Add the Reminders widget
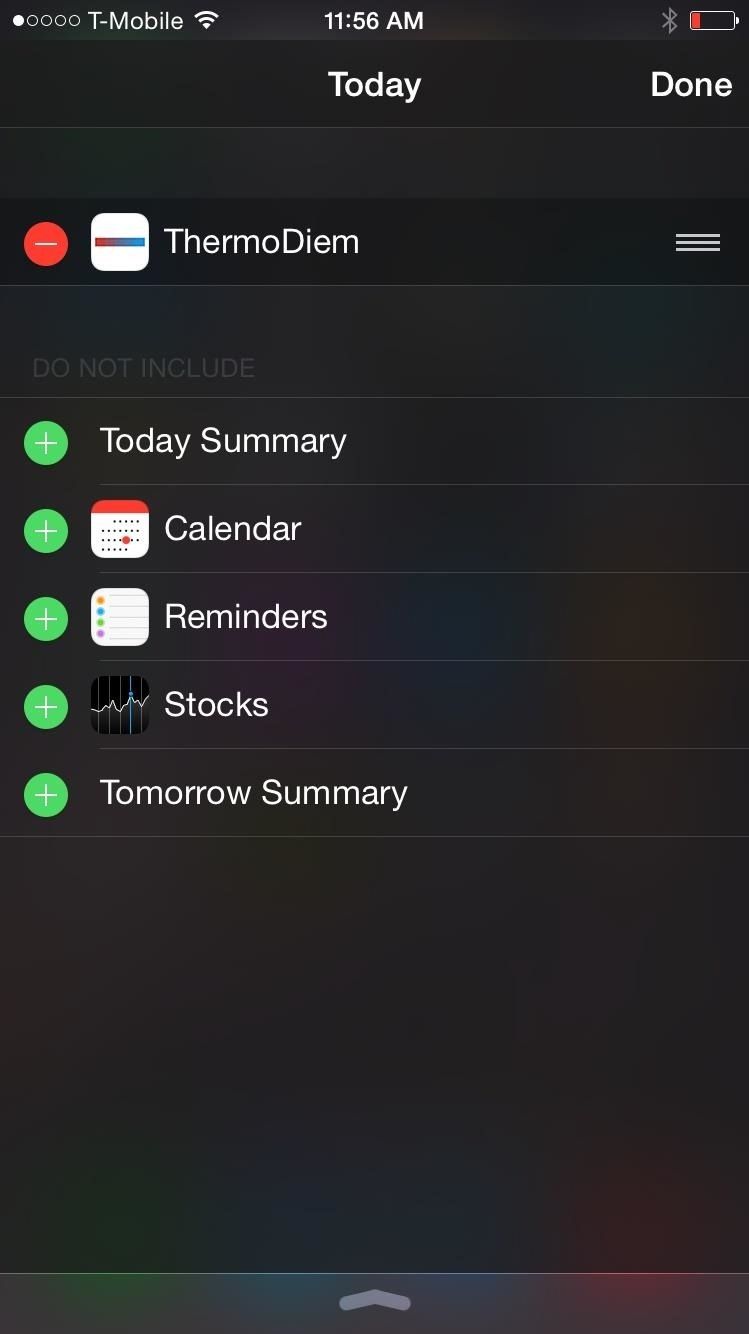The height and width of the screenshot is (1334, 749). [46, 619]
